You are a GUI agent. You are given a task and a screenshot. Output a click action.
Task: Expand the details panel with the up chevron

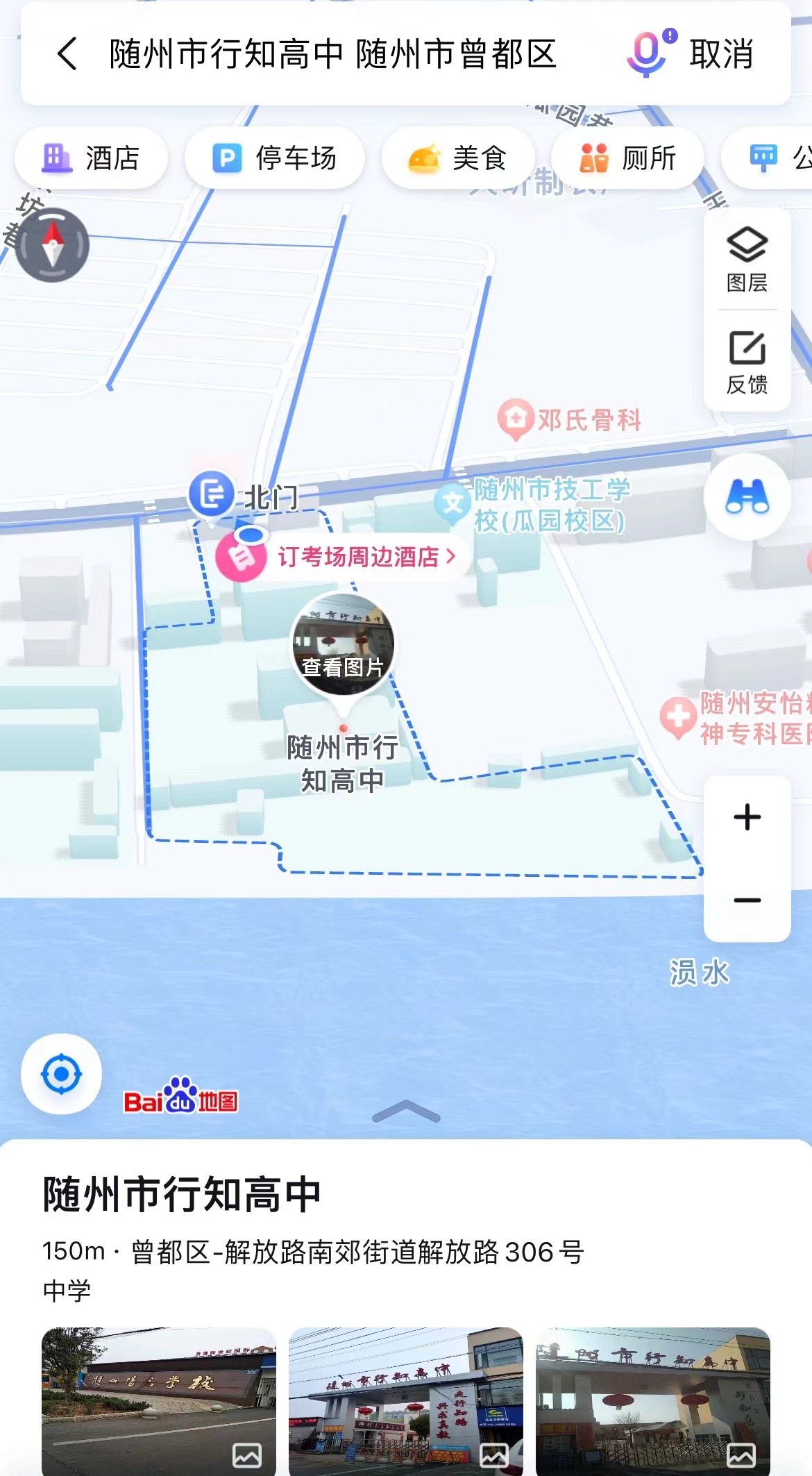[406, 1112]
